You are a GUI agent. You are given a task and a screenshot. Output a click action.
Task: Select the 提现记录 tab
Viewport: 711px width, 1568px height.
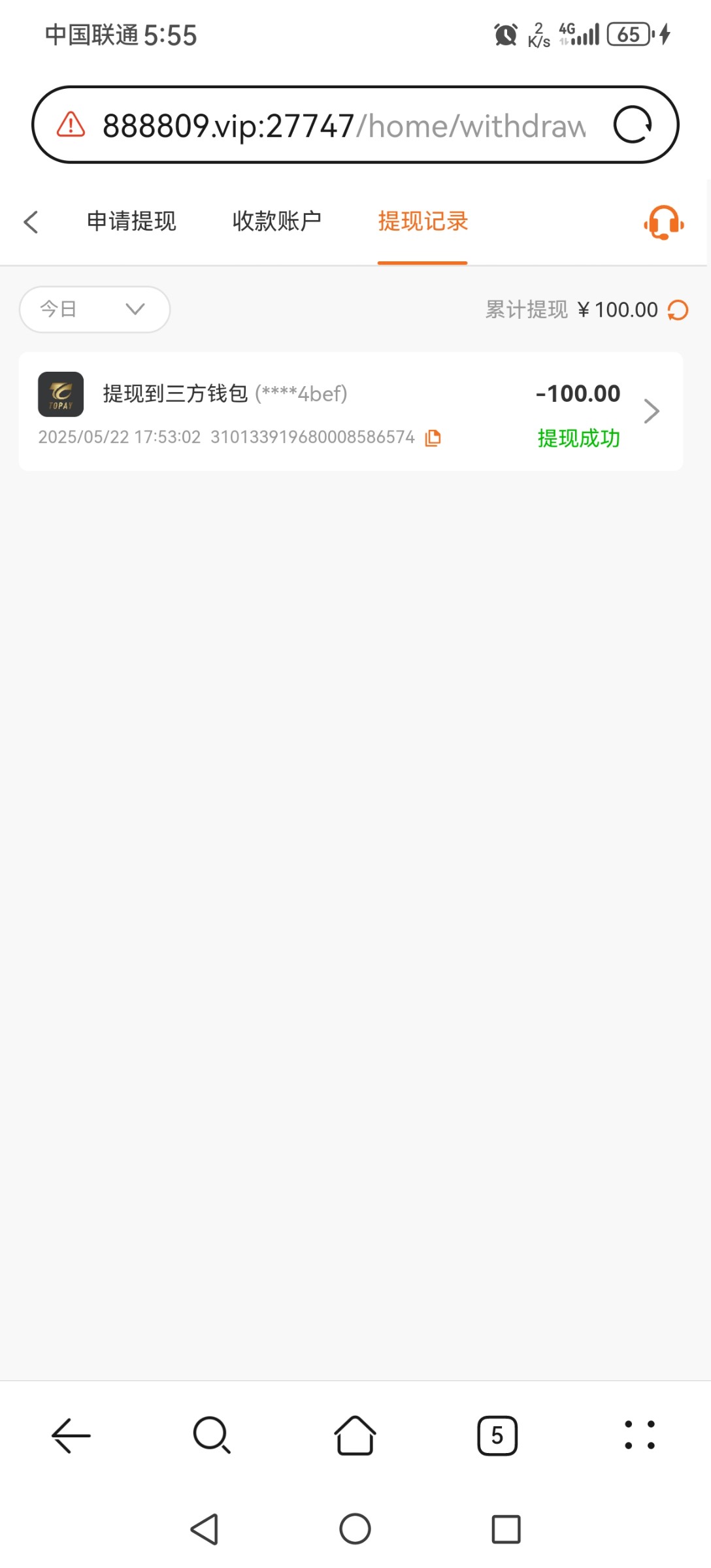(x=423, y=221)
